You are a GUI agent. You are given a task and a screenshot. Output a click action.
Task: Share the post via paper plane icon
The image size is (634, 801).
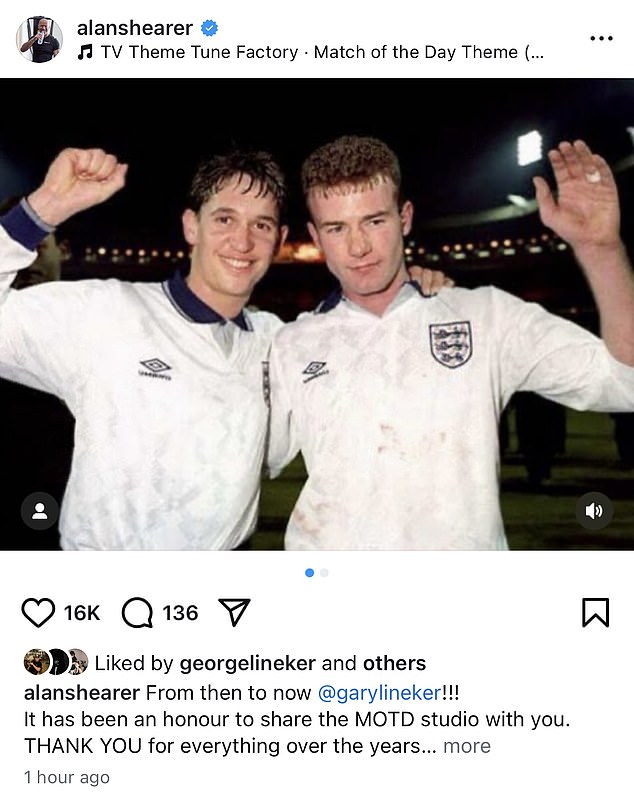(x=233, y=612)
